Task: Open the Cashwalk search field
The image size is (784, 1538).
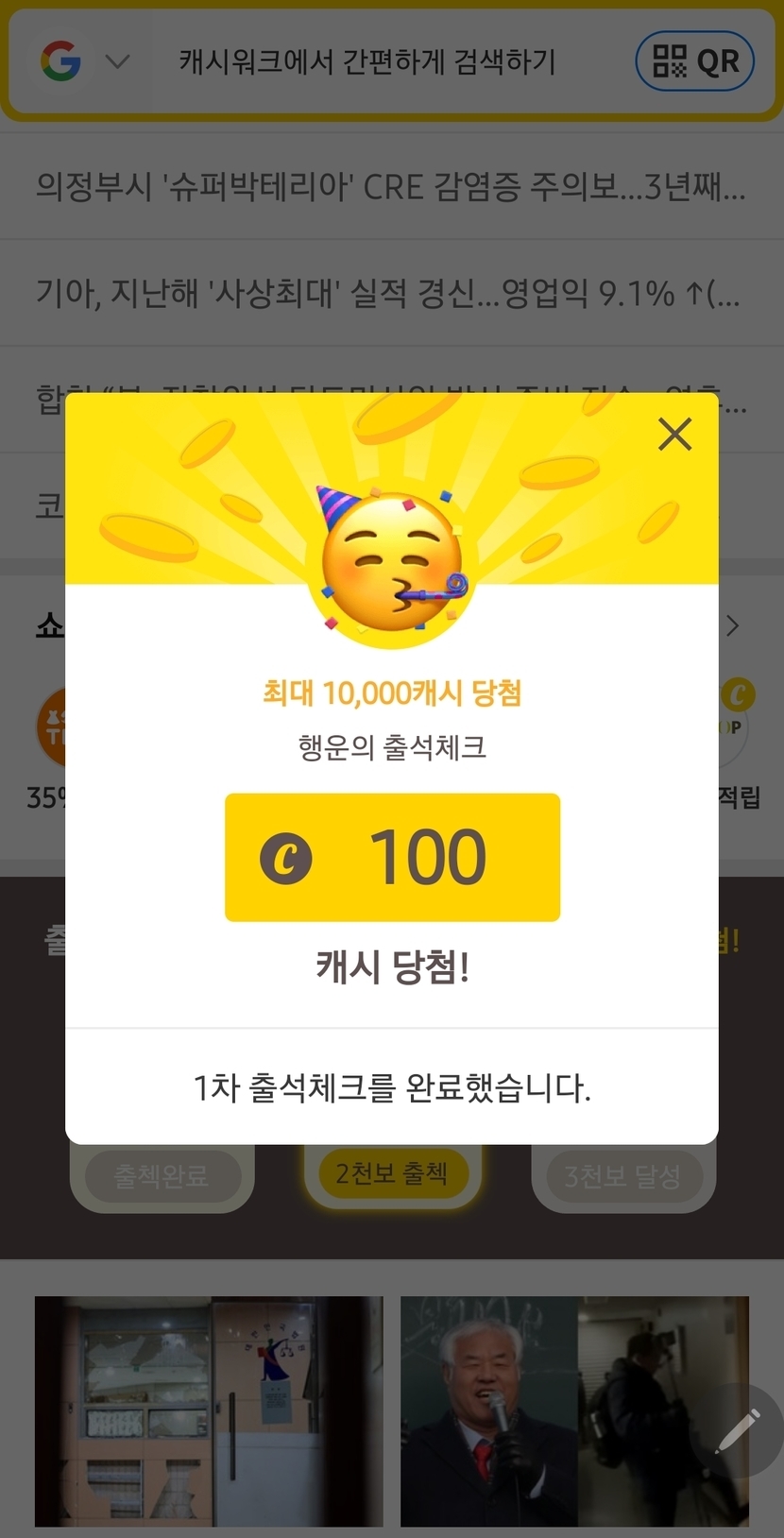Action: click(368, 62)
